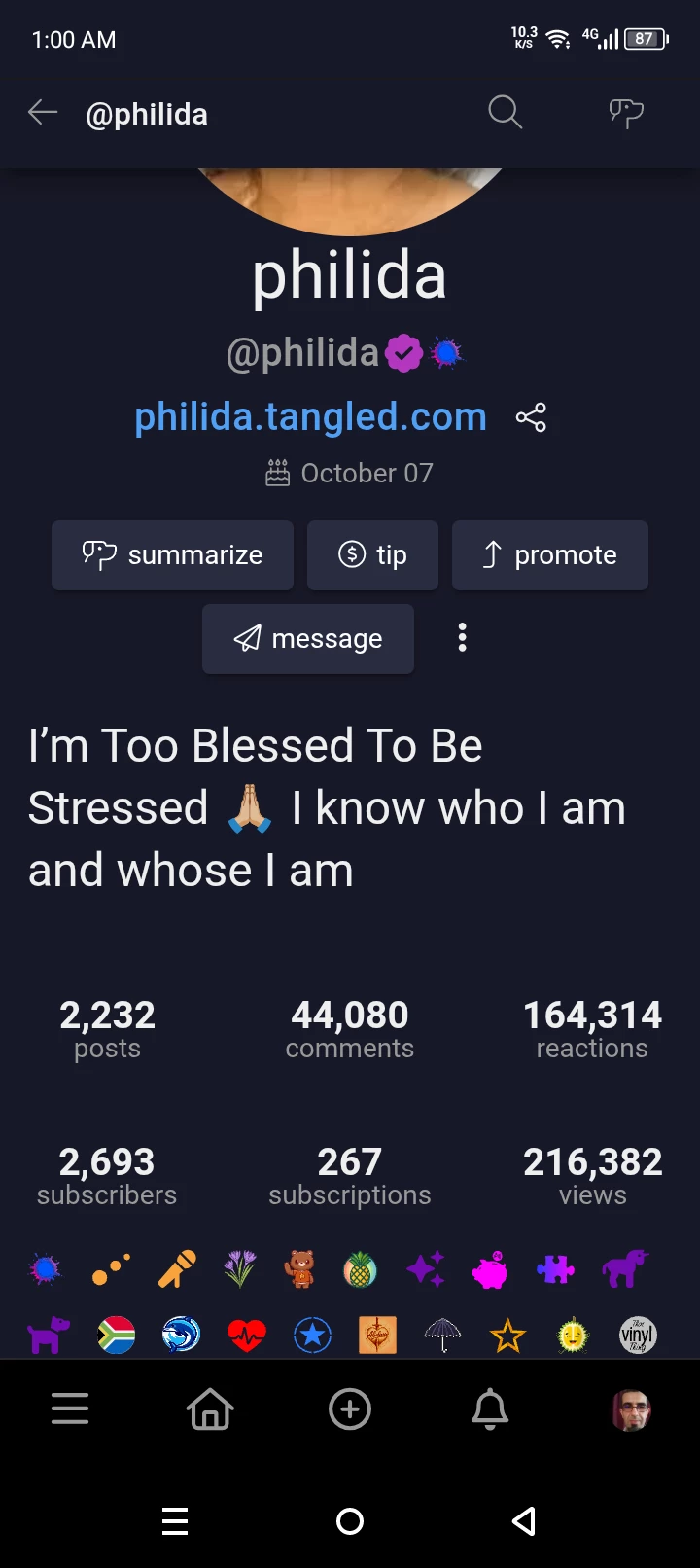This screenshot has width=700, height=1568.
Task: Open search in the top bar
Action: pyautogui.click(x=505, y=113)
